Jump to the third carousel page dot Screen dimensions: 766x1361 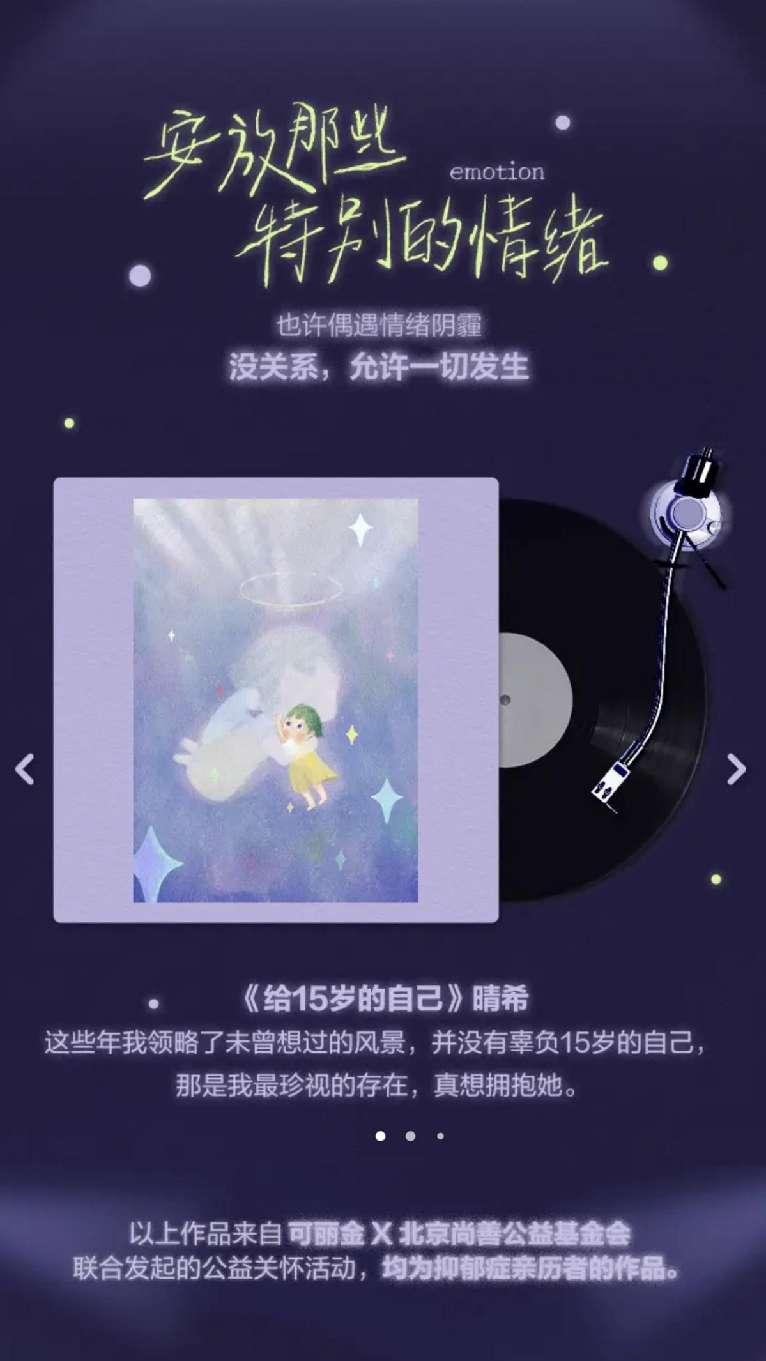[x=440, y=1136]
